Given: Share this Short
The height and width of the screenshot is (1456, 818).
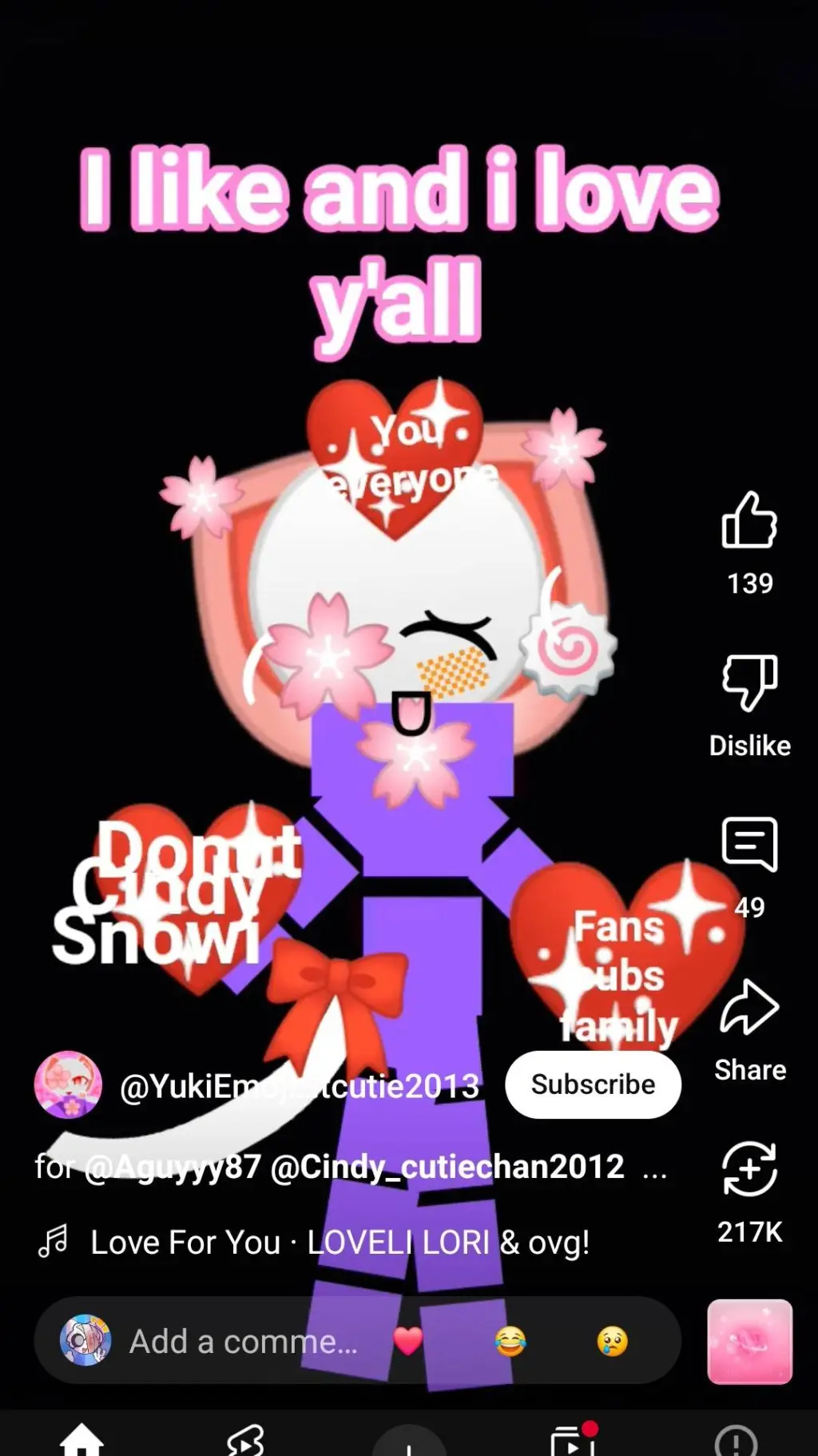Looking at the screenshot, I should (749, 1008).
